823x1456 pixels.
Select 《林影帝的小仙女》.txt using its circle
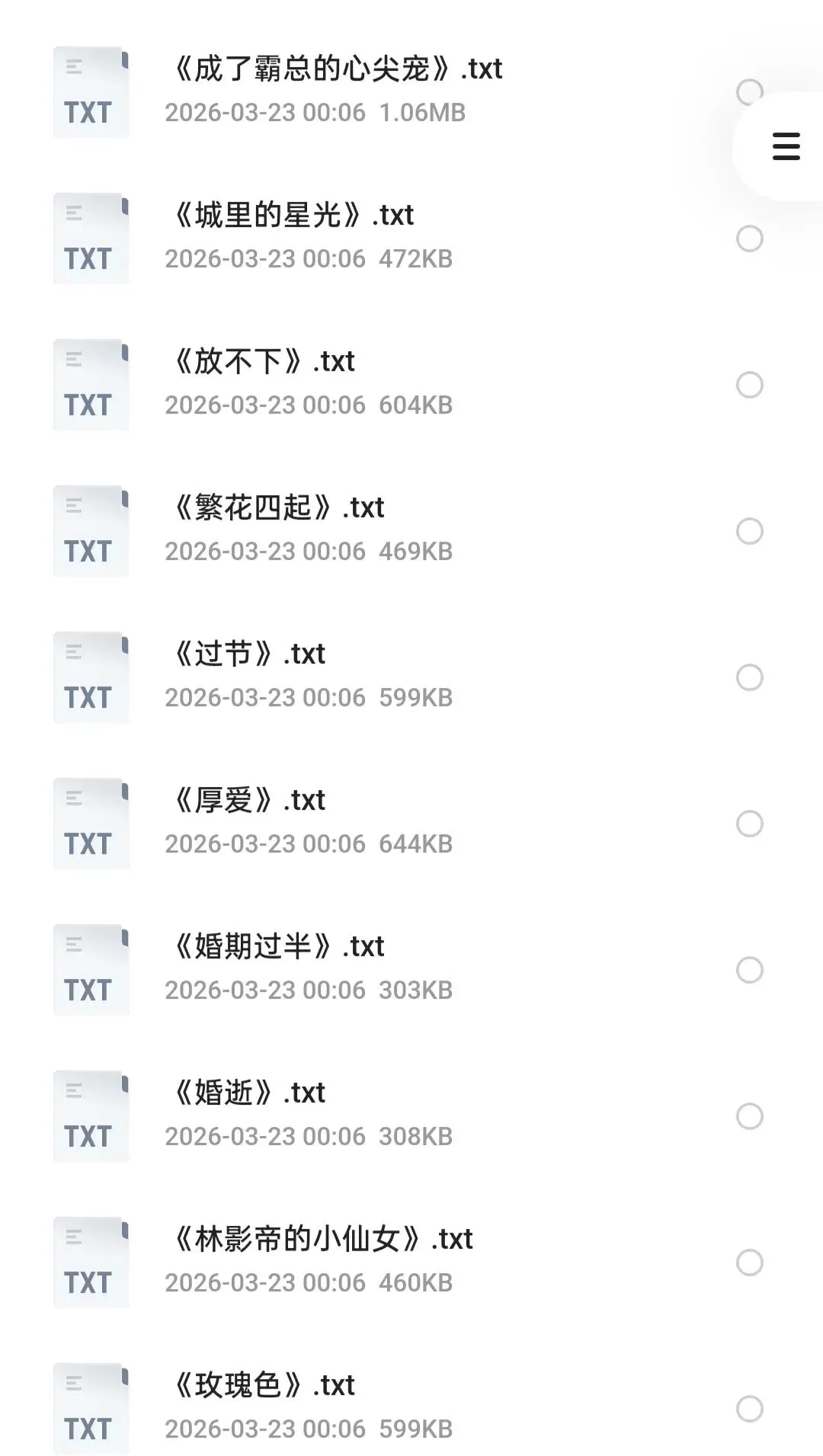[750, 1262]
